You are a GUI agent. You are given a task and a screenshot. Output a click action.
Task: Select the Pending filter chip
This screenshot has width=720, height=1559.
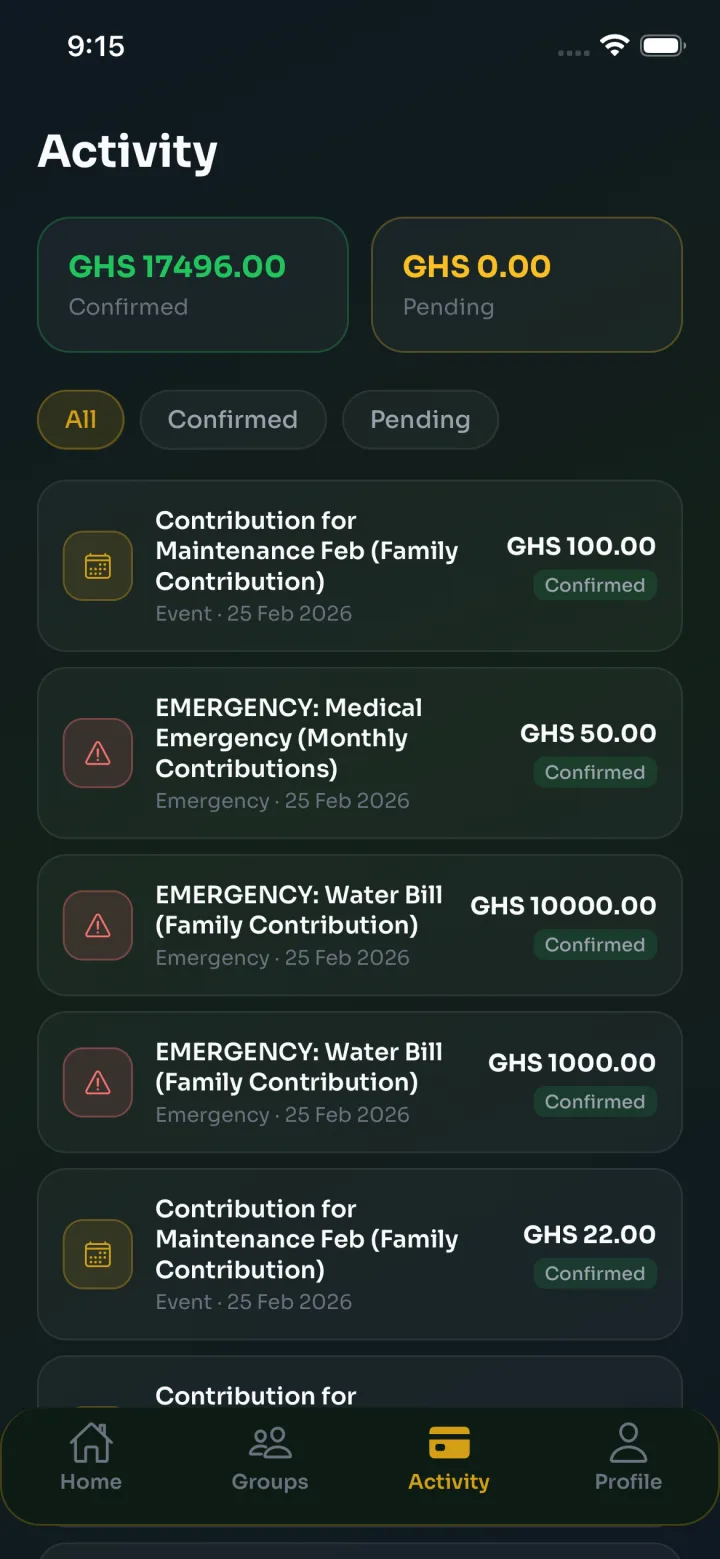(420, 420)
